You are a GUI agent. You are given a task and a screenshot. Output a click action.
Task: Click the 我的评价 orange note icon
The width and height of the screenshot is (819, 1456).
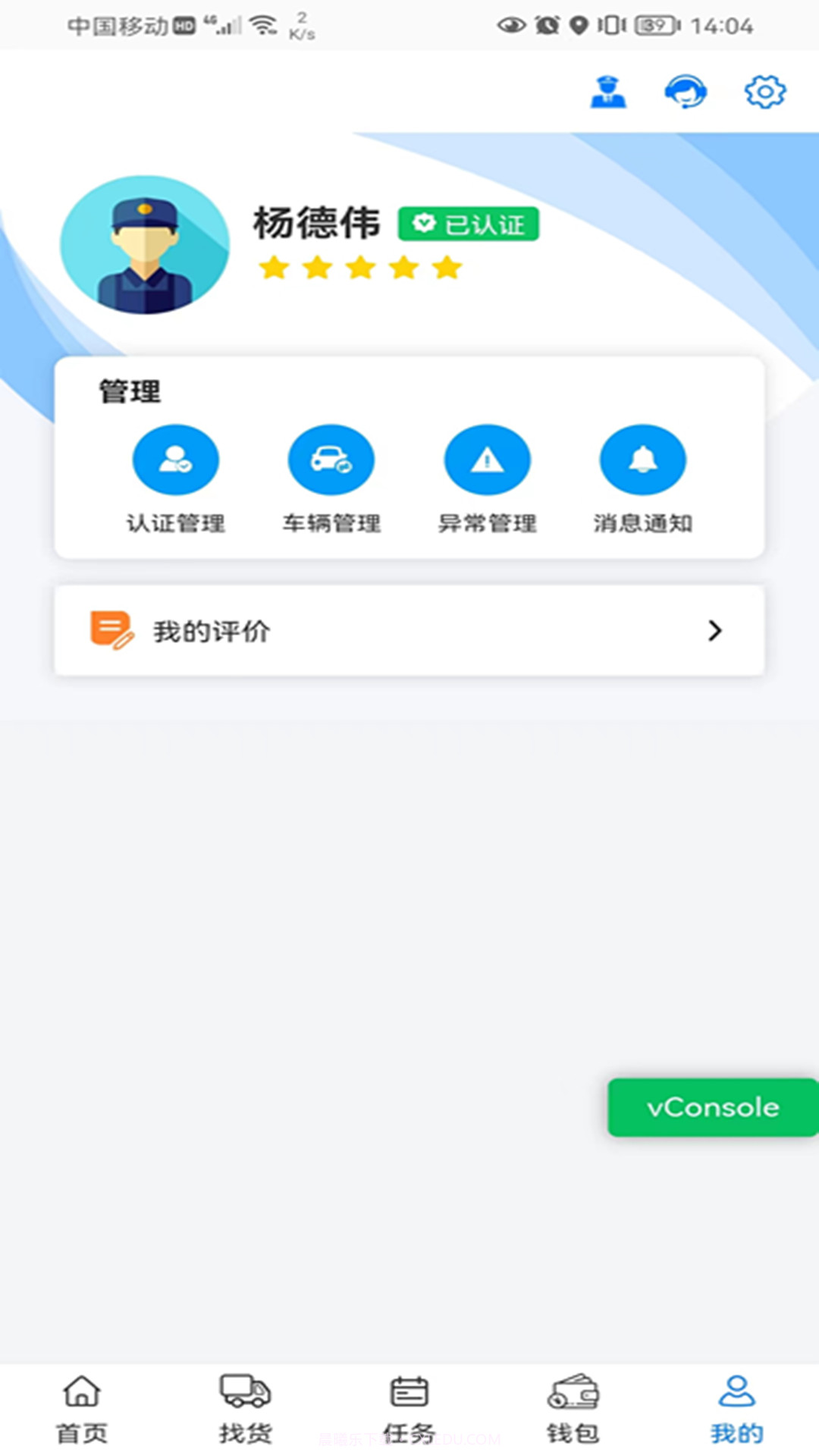pyautogui.click(x=111, y=630)
